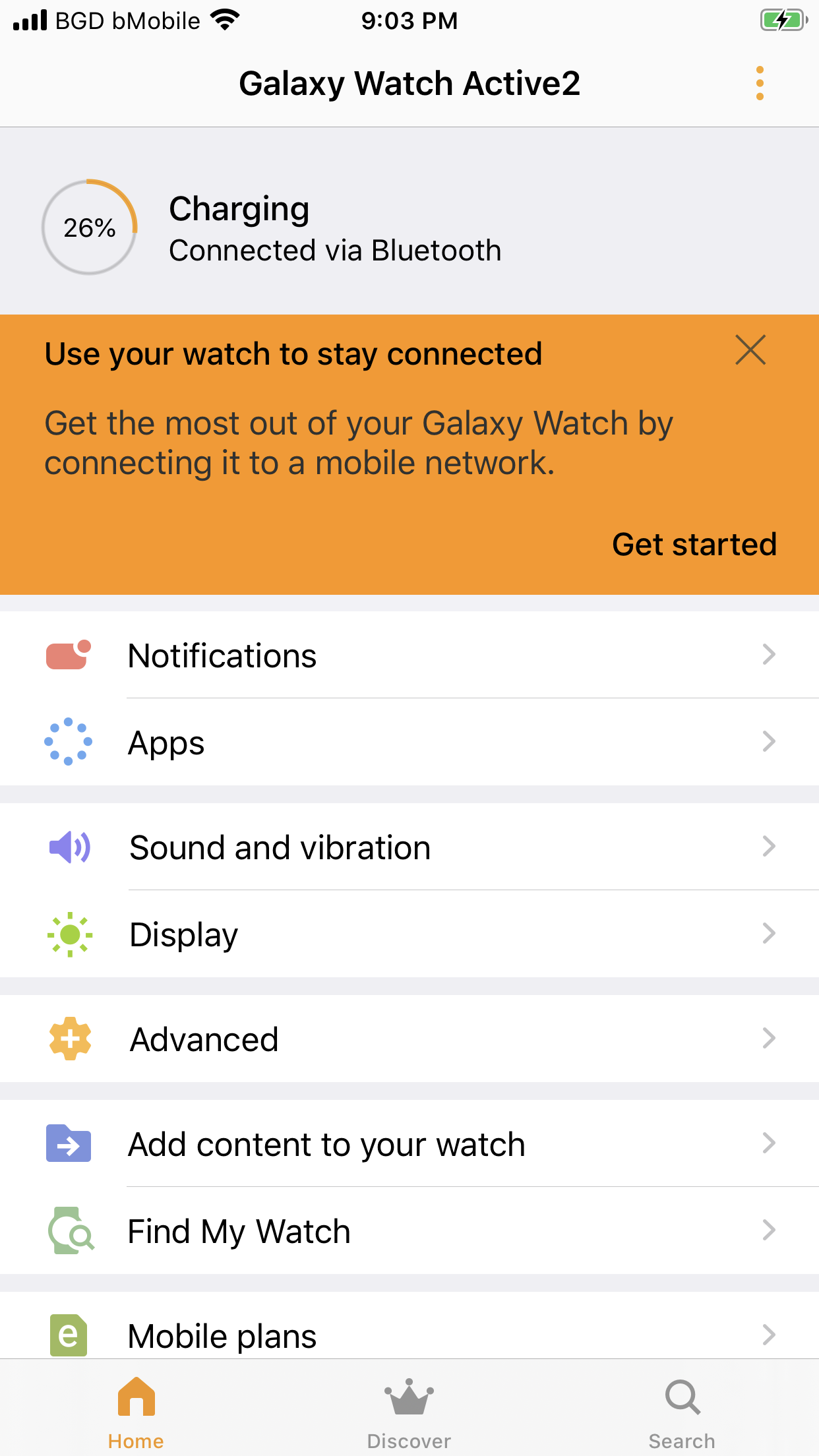Viewport: 819px width, 1456px height.
Task: Click the Home house icon
Action: pos(136,1396)
